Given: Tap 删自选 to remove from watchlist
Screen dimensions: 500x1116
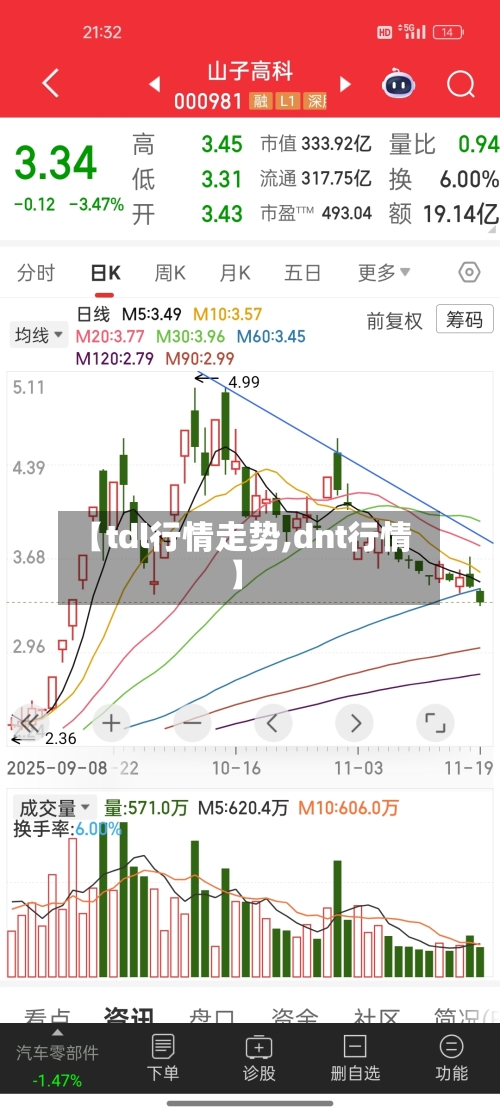Looking at the screenshot, I should [x=355, y=1058].
